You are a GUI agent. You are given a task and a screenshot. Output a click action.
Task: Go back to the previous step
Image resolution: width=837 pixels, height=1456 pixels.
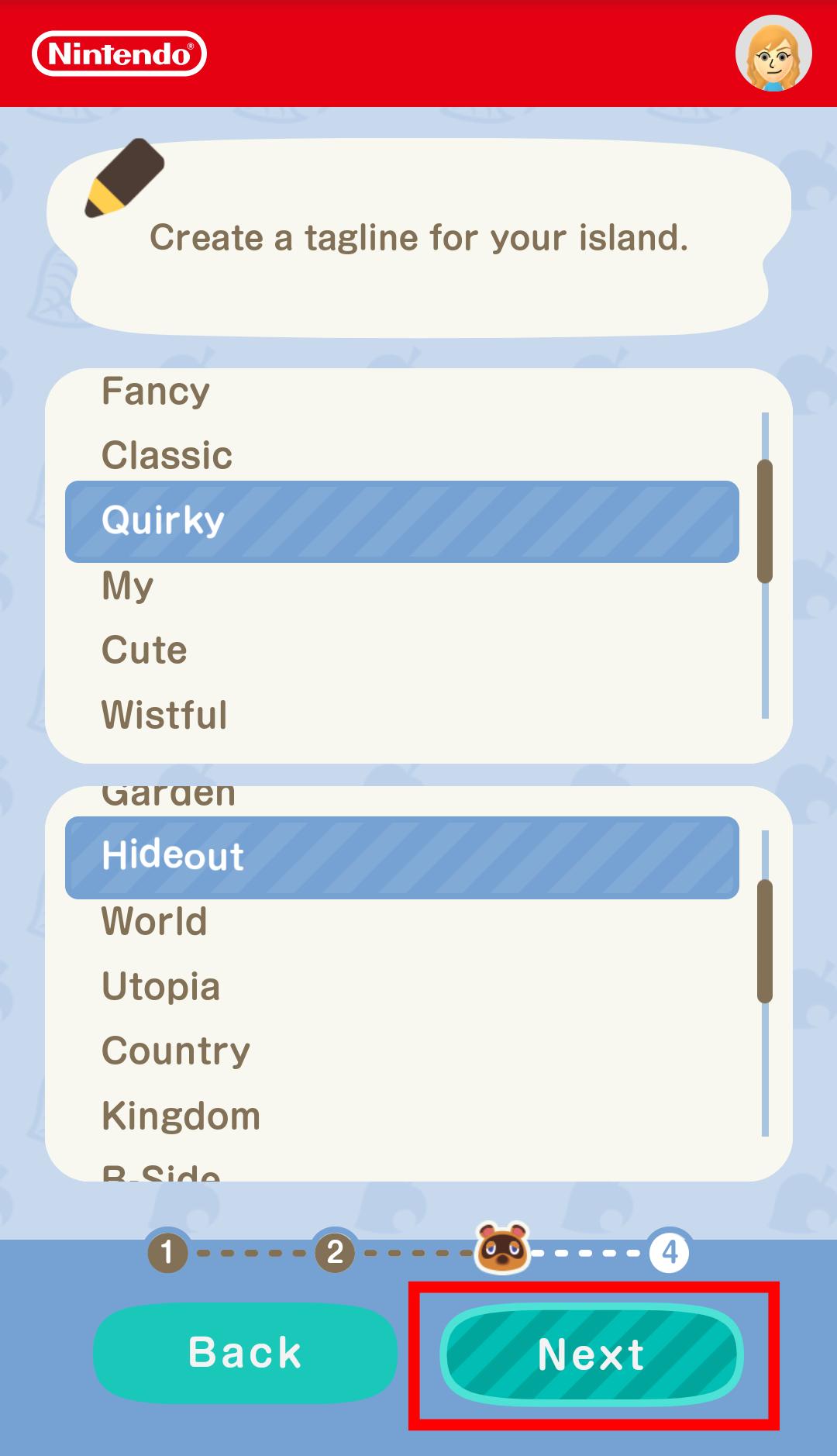pyautogui.click(x=245, y=1353)
